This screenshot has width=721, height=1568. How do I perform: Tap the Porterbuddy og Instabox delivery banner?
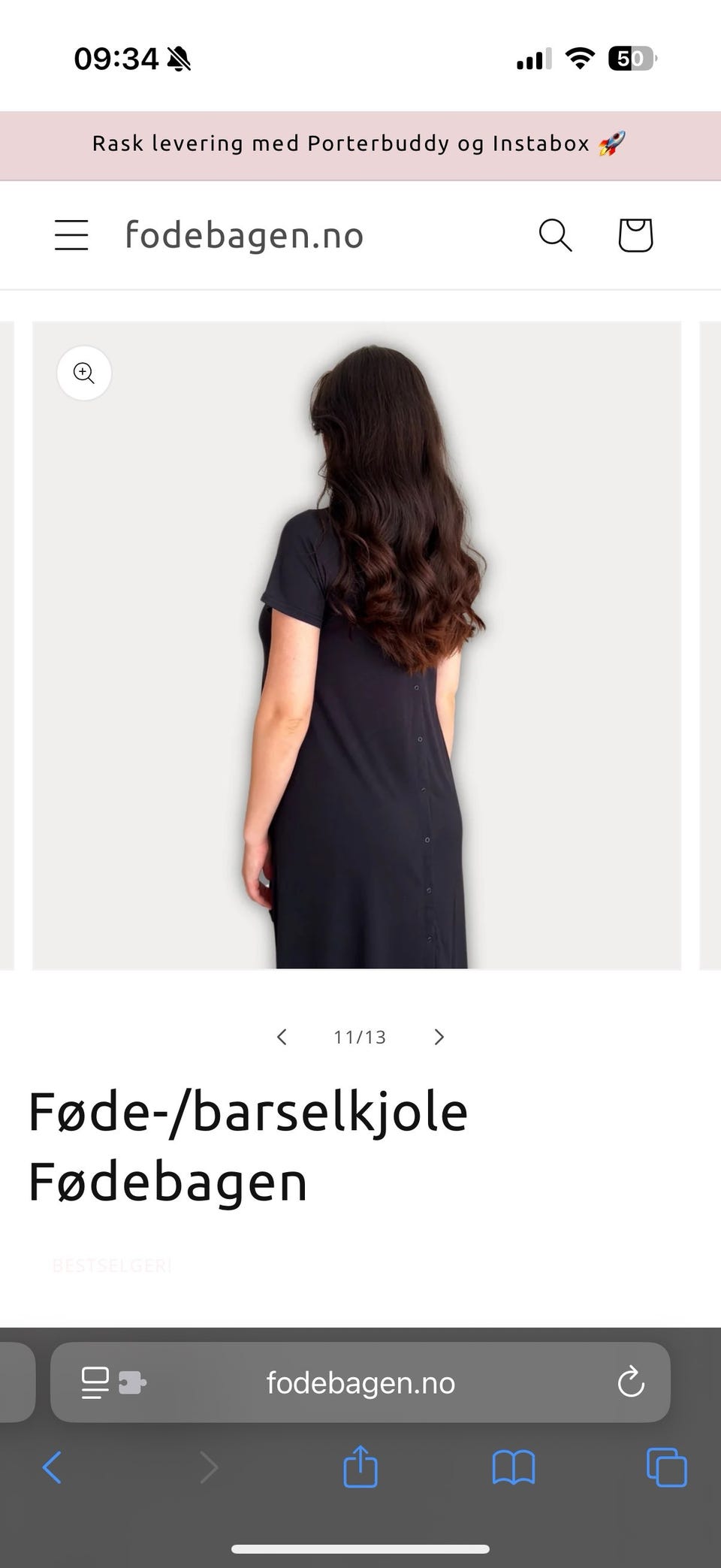(x=360, y=144)
